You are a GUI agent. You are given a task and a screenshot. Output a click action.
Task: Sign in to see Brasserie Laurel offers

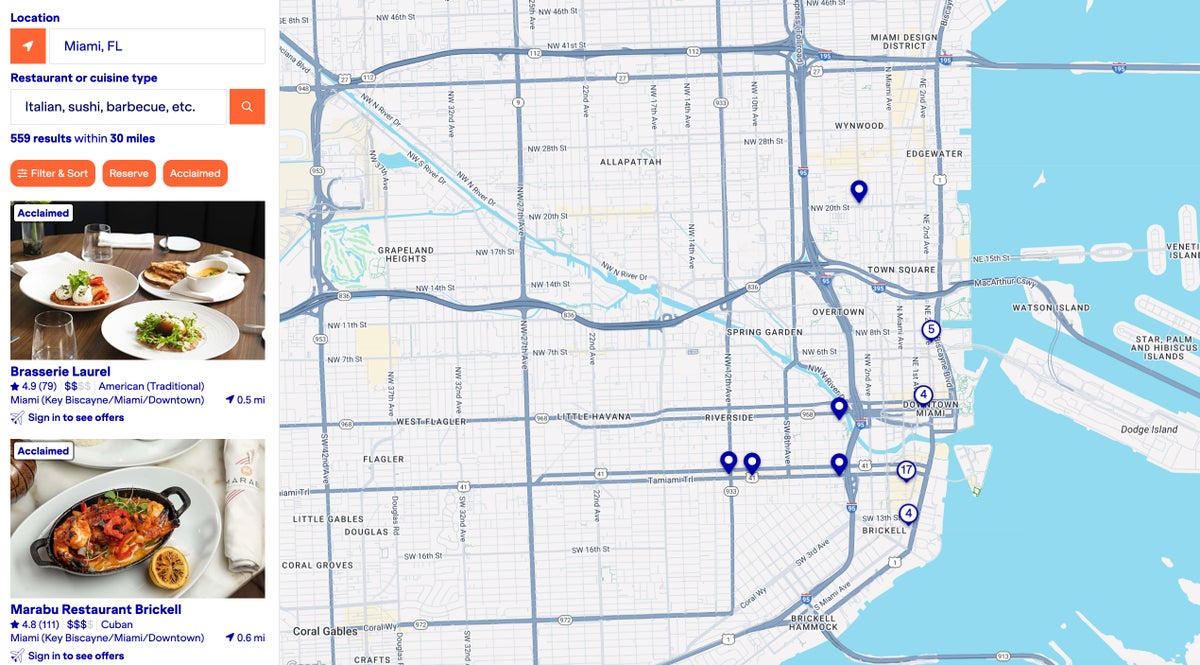76,417
